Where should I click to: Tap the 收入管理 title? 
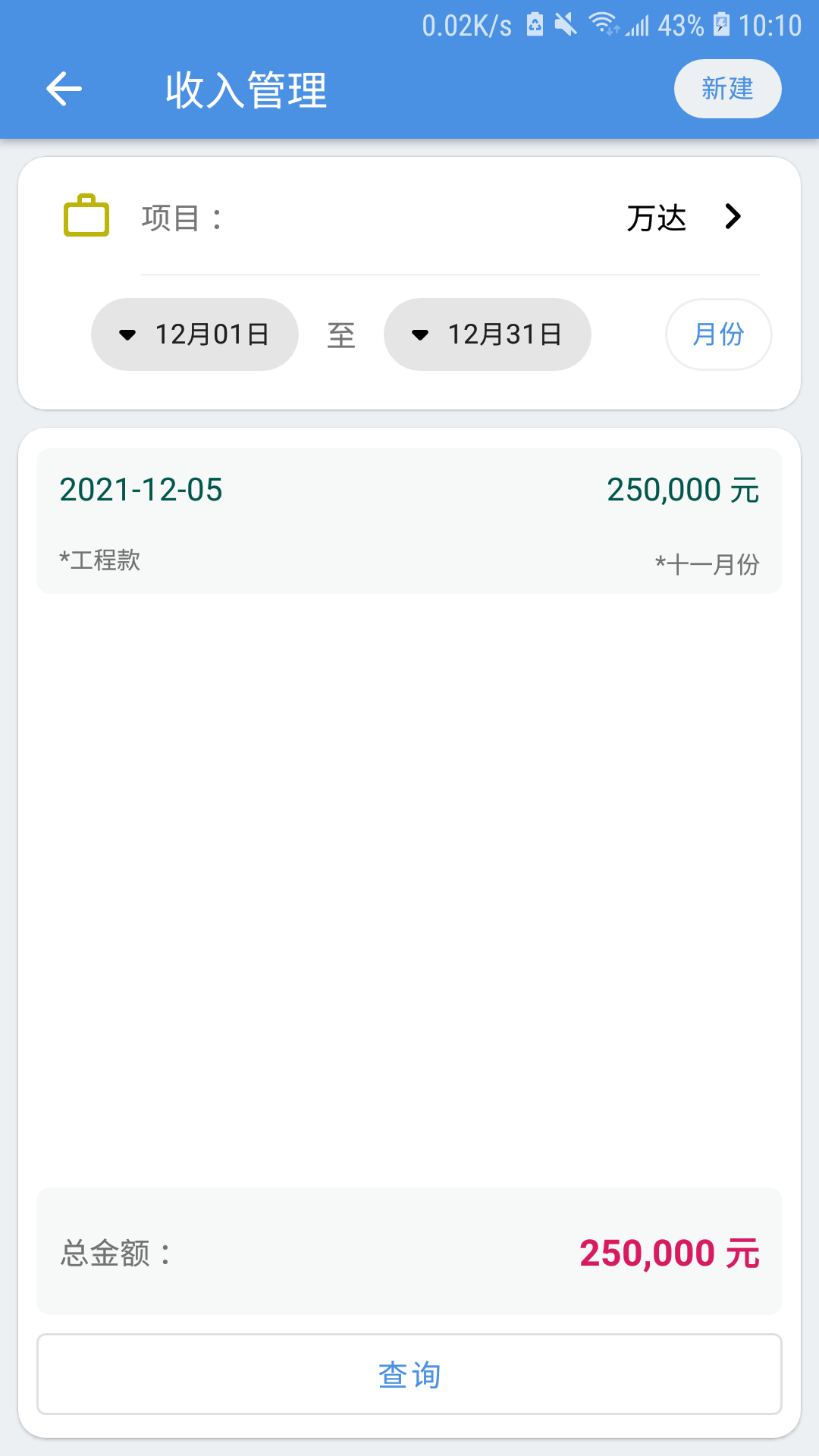click(x=246, y=89)
